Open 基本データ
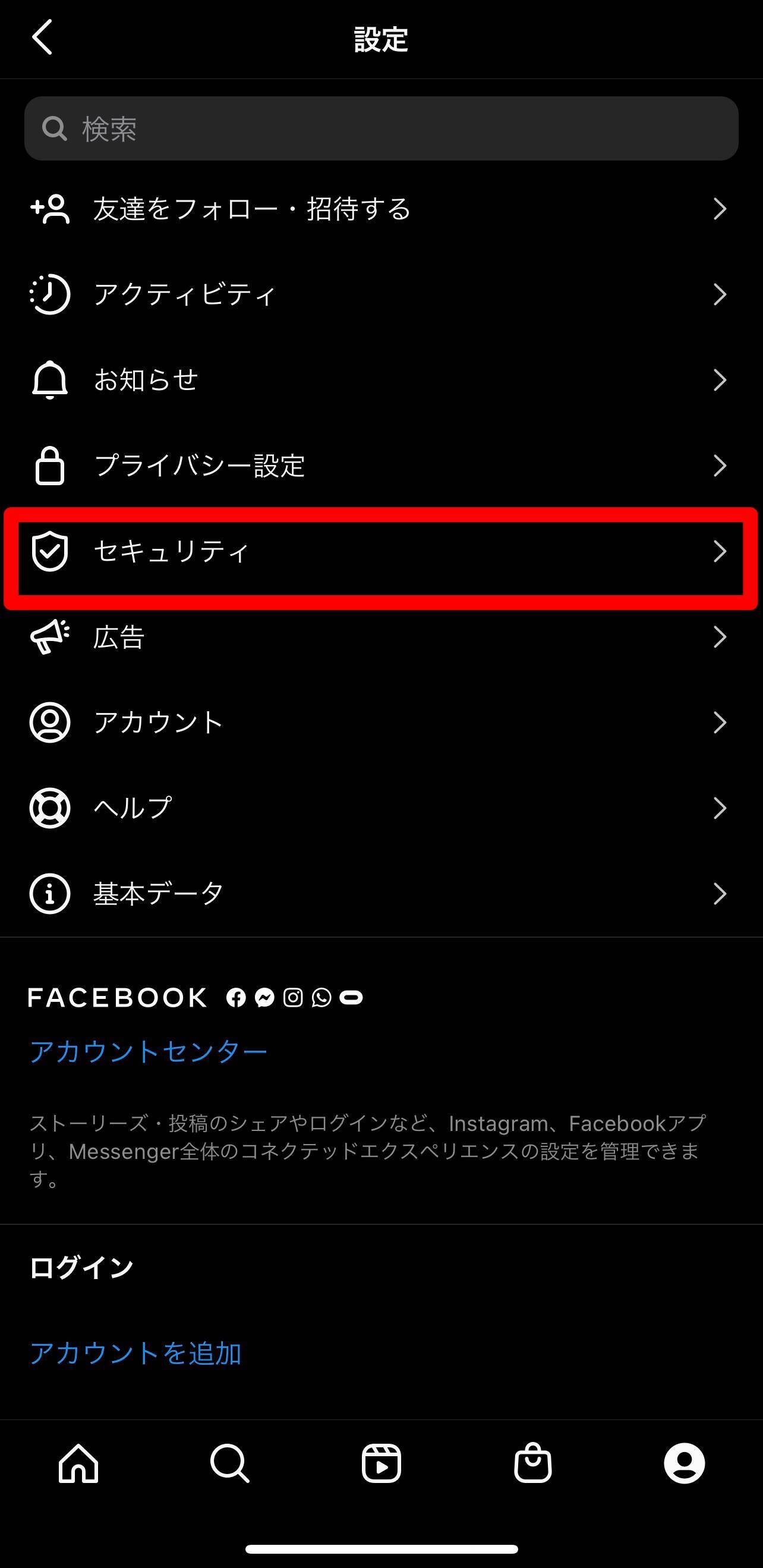This screenshot has width=763, height=1568. click(381, 894)
